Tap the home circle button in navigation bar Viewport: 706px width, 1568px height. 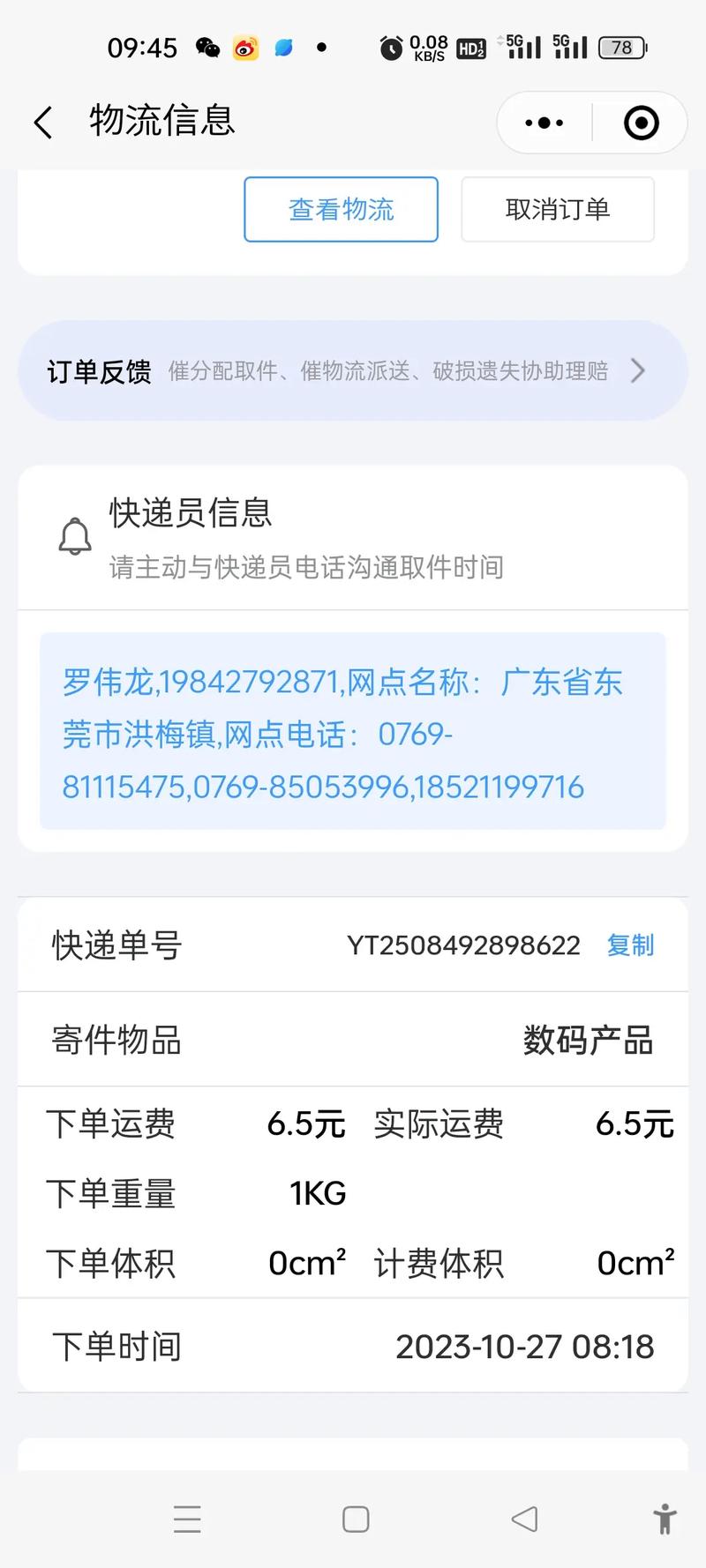[x=354, y=1519]
